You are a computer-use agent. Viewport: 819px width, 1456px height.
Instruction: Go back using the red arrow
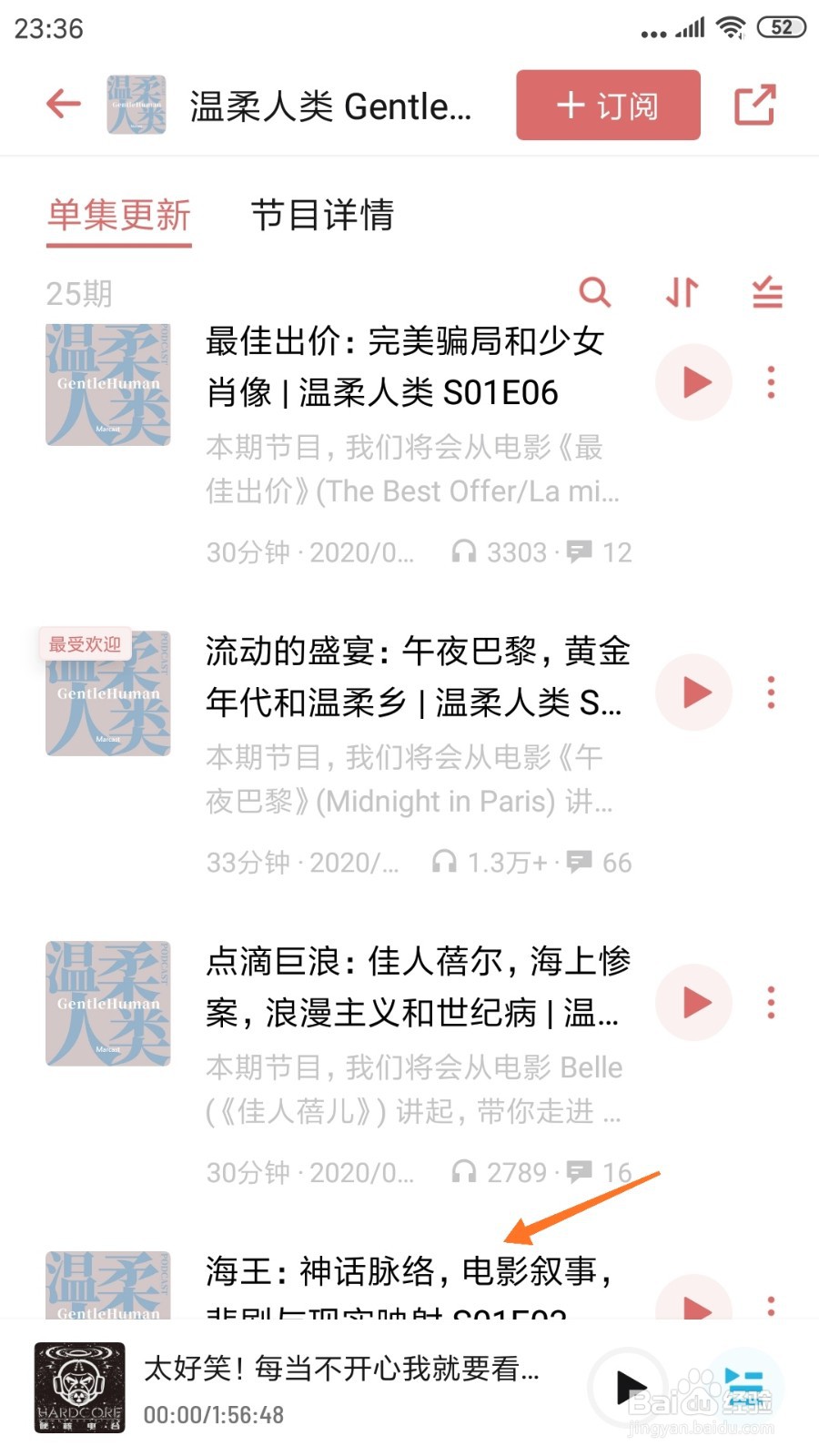(x=64, y=104)
